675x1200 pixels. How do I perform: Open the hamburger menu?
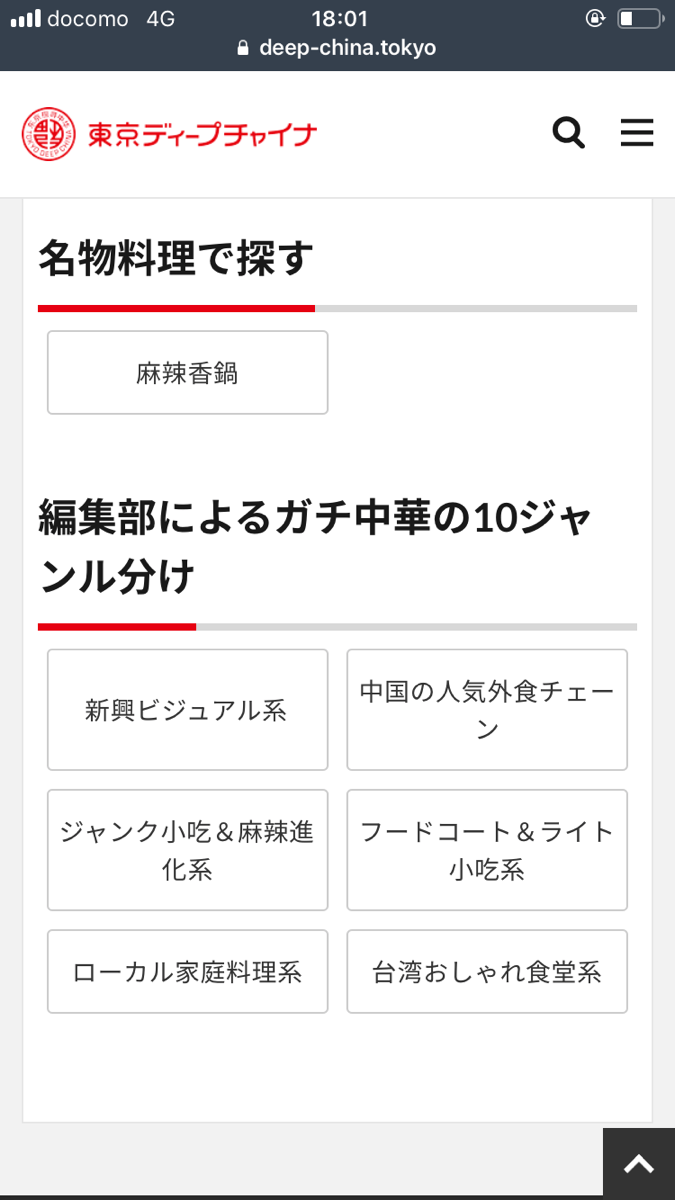click(x=636, y=133)
